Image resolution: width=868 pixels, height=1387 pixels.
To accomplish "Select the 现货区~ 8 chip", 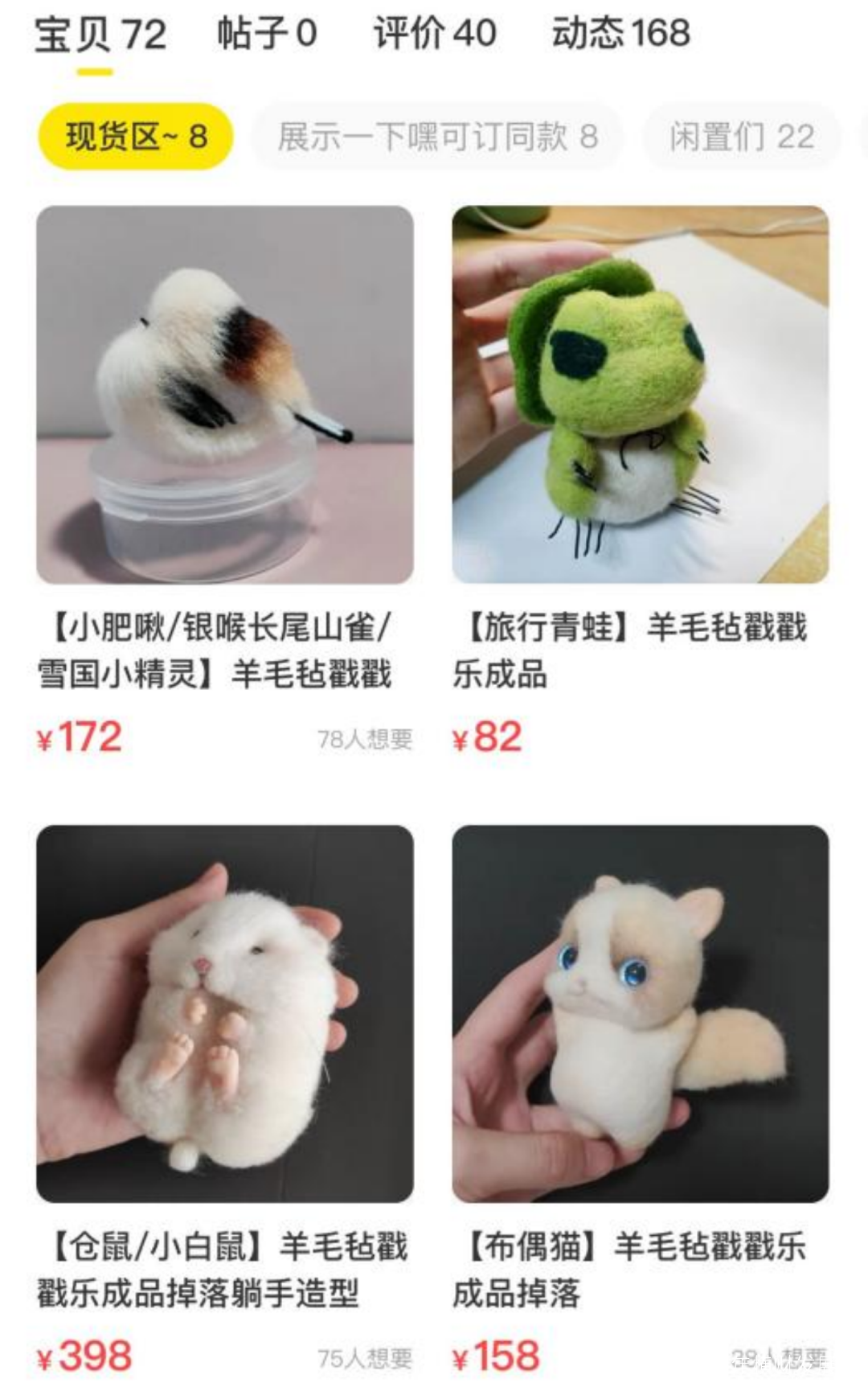I will click(x=136, y=137).
